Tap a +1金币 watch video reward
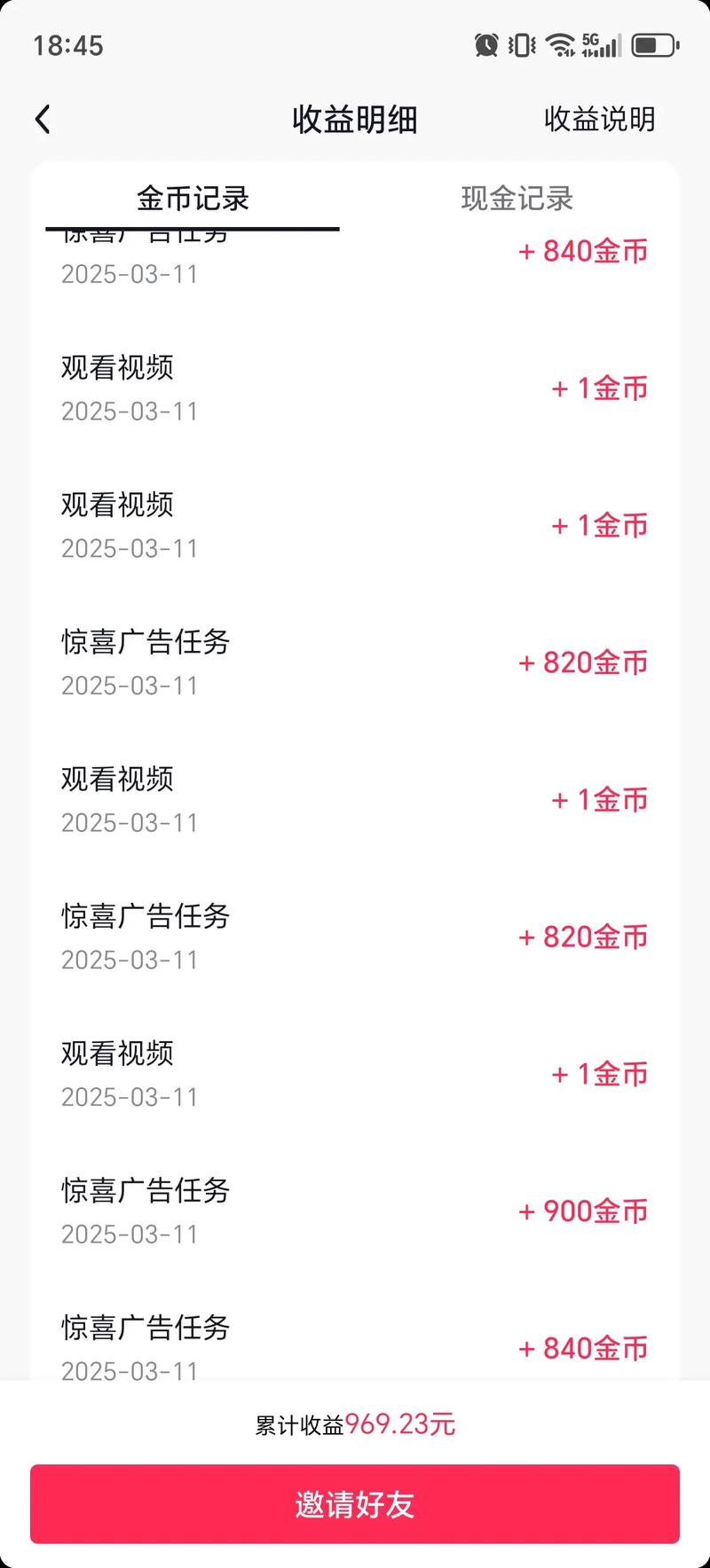 [598, 388]
